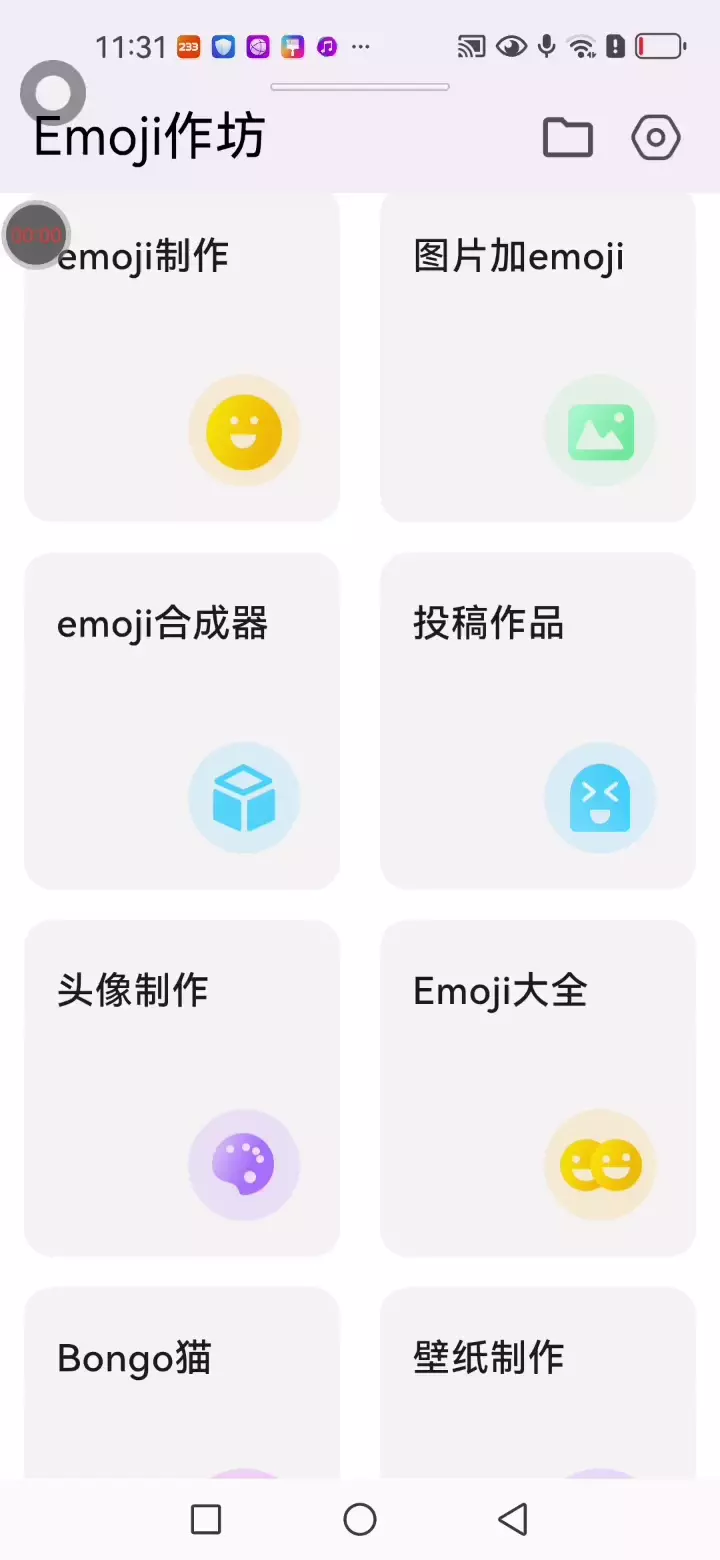Open settings via the hexagon gear icon
This screenshot has width=720, height=1560.
(656, 138)
